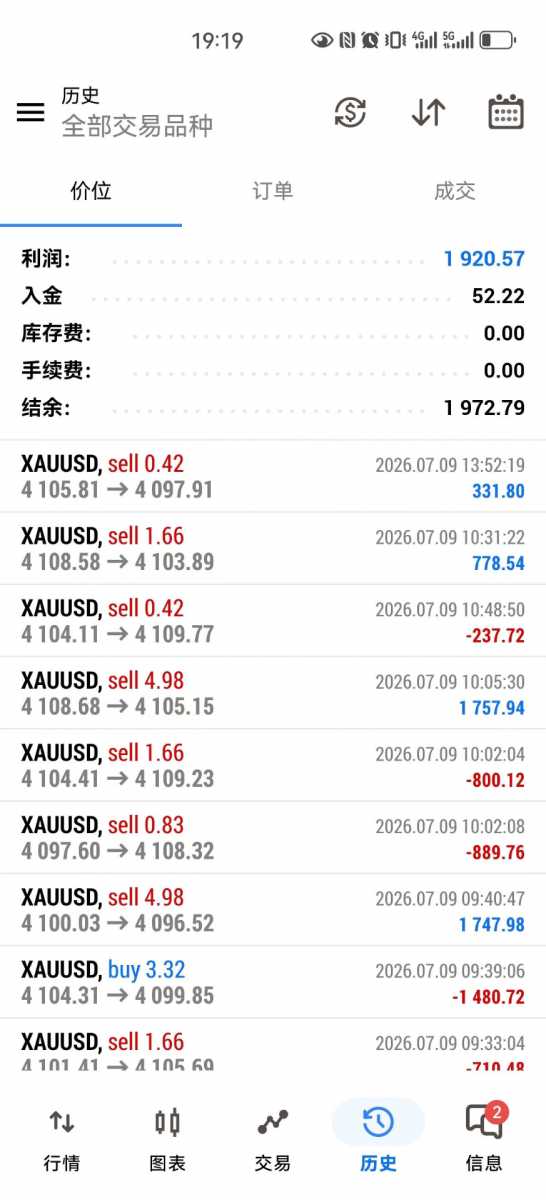This screenshot has height=1200, width=546.
Task: Select the 价位 tab
Action: click(x=91, y=191)
